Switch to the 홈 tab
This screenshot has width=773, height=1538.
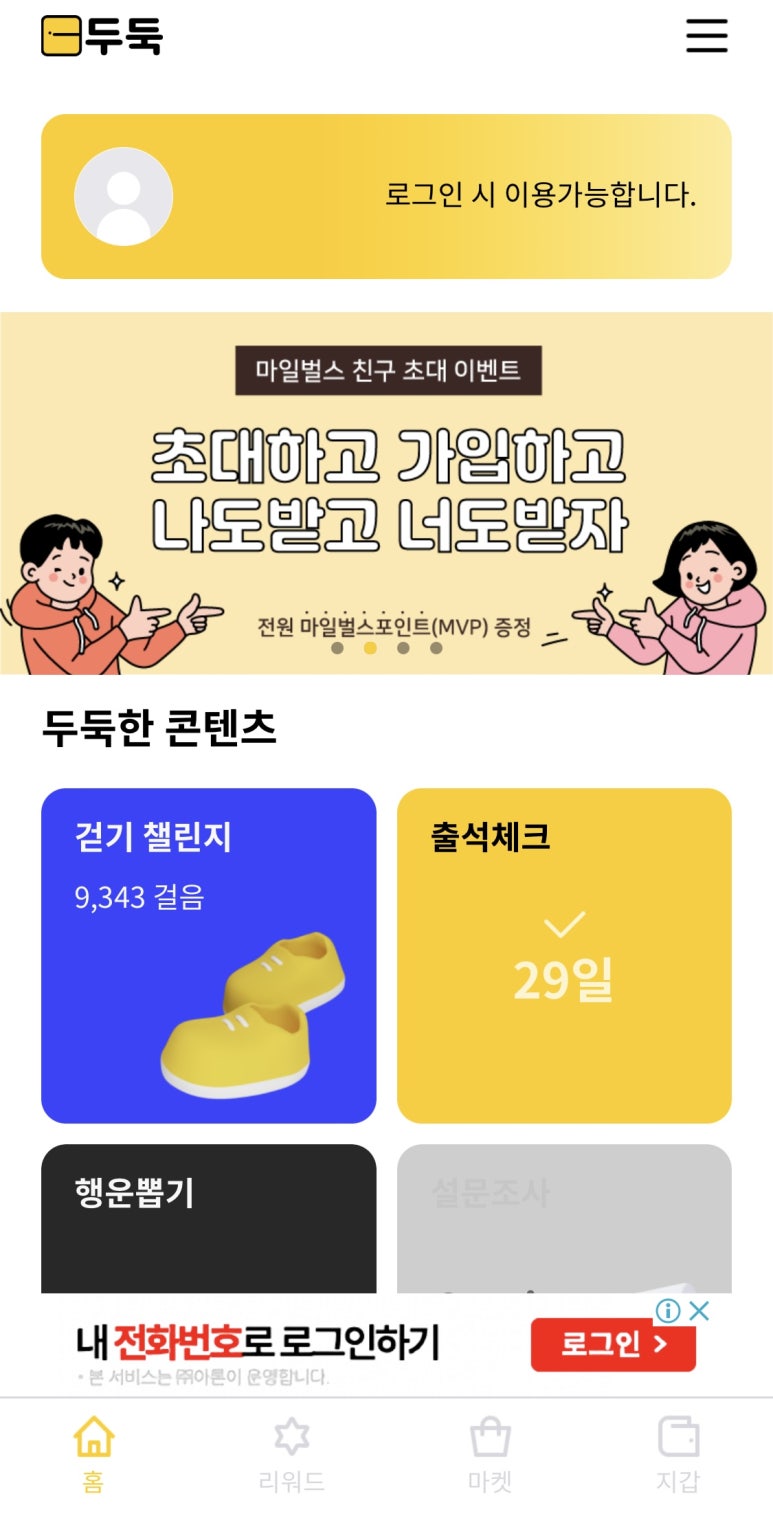click(94, 1455)
